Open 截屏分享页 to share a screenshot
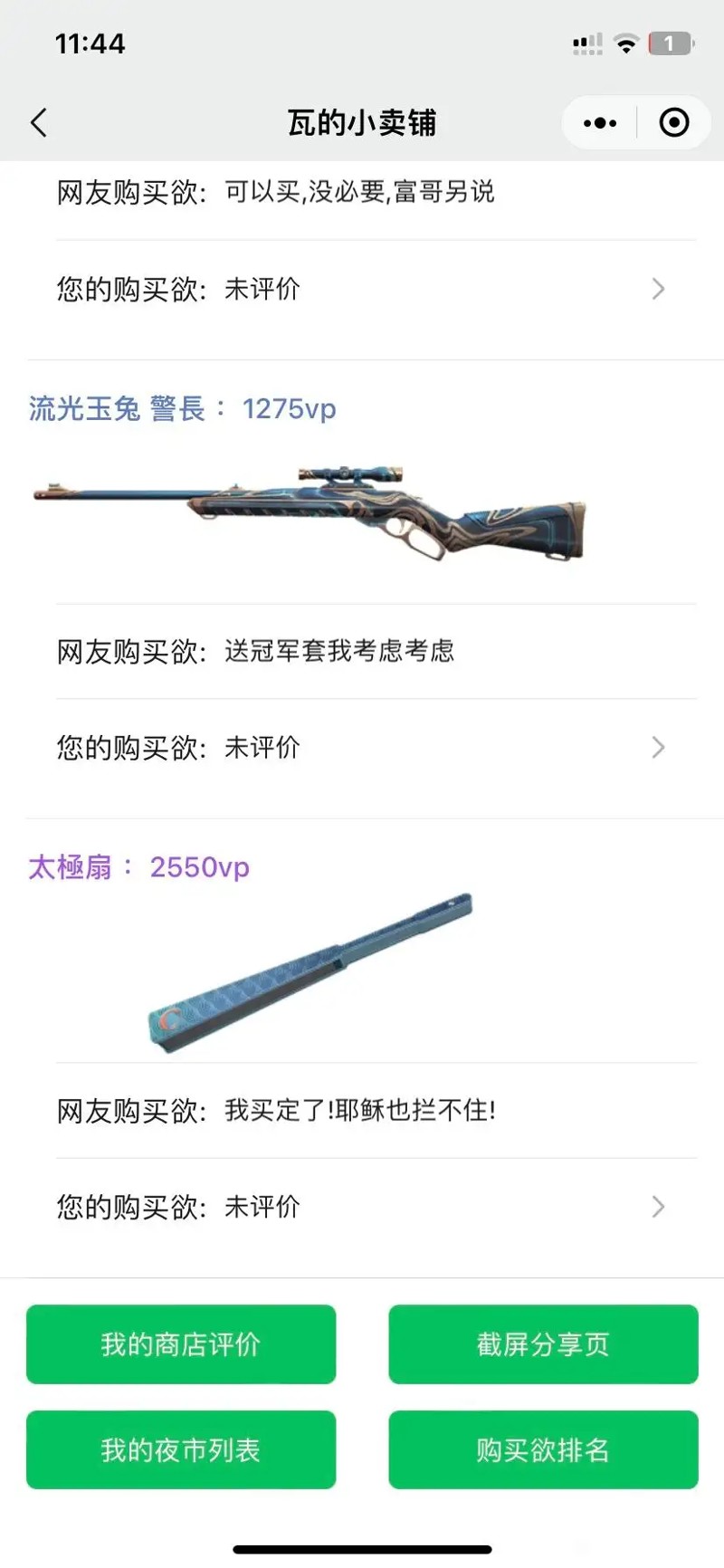 click(x=543, y=1344)
